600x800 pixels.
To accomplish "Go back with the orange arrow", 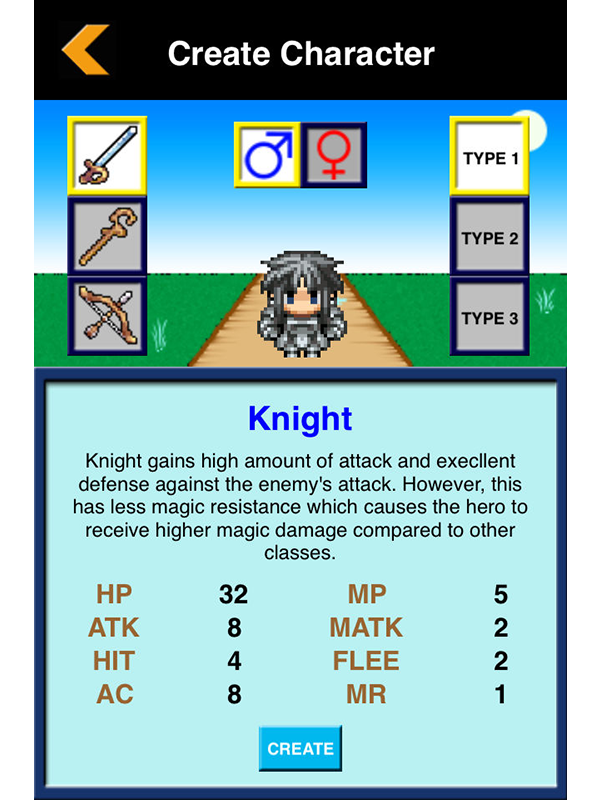I will tap(85, 50).
